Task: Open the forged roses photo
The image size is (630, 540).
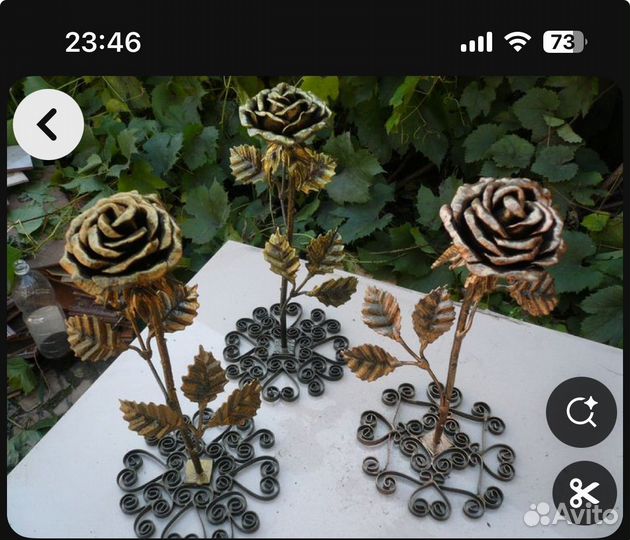Action: point(300,300)
